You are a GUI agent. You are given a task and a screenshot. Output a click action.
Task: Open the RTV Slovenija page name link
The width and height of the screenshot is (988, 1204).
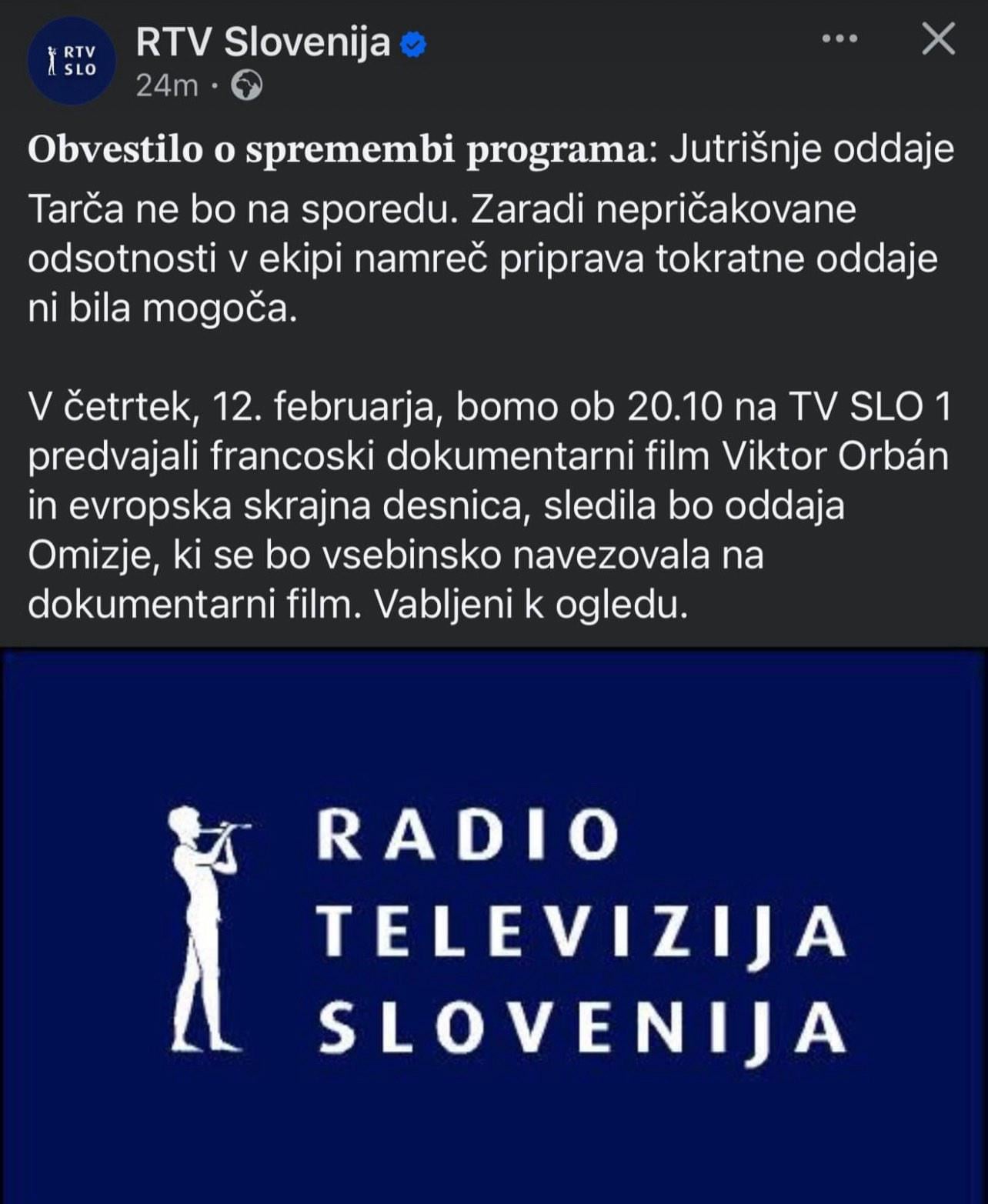(263, 42)
